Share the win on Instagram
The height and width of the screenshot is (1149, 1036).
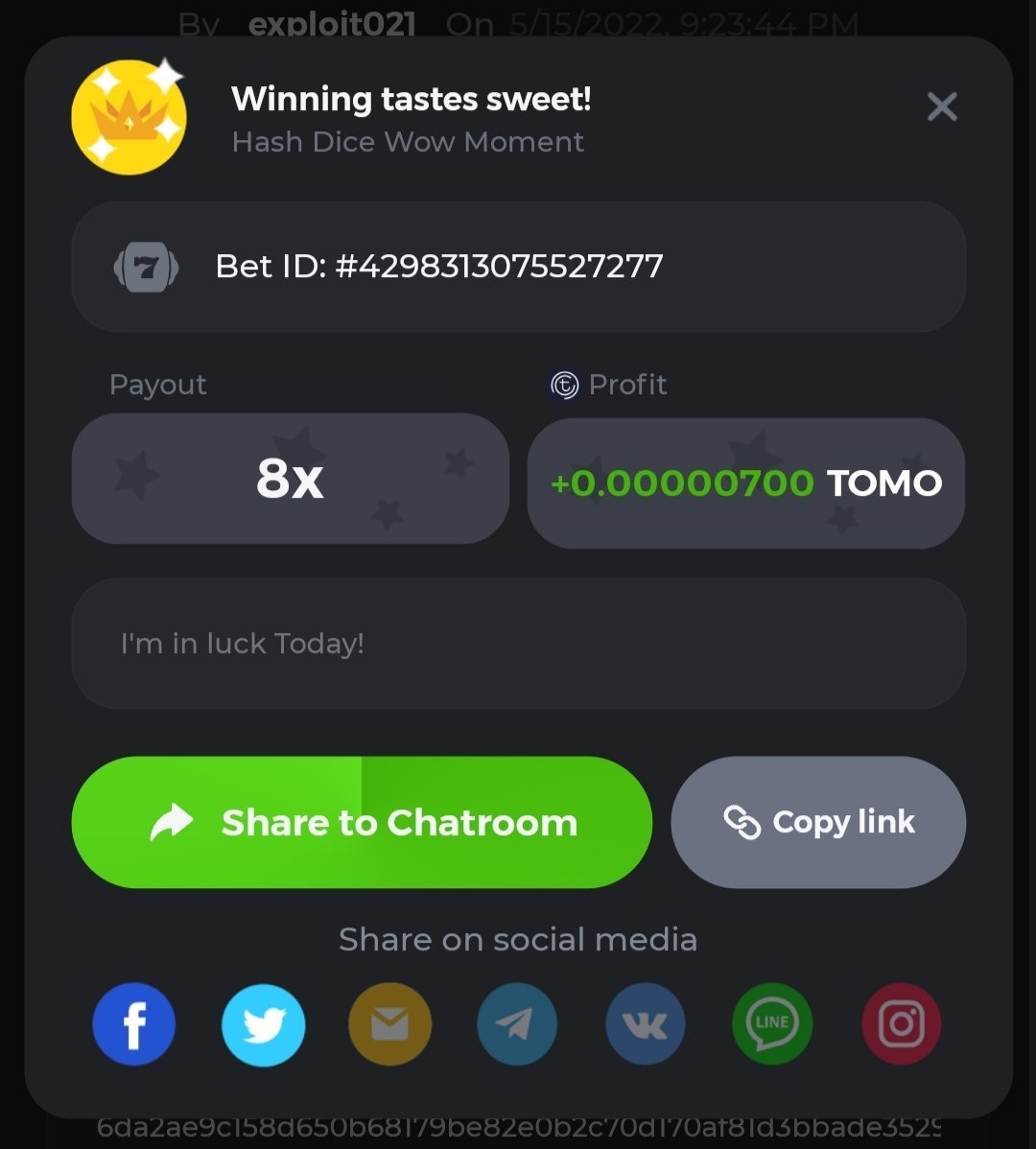tap(901, 1023)
